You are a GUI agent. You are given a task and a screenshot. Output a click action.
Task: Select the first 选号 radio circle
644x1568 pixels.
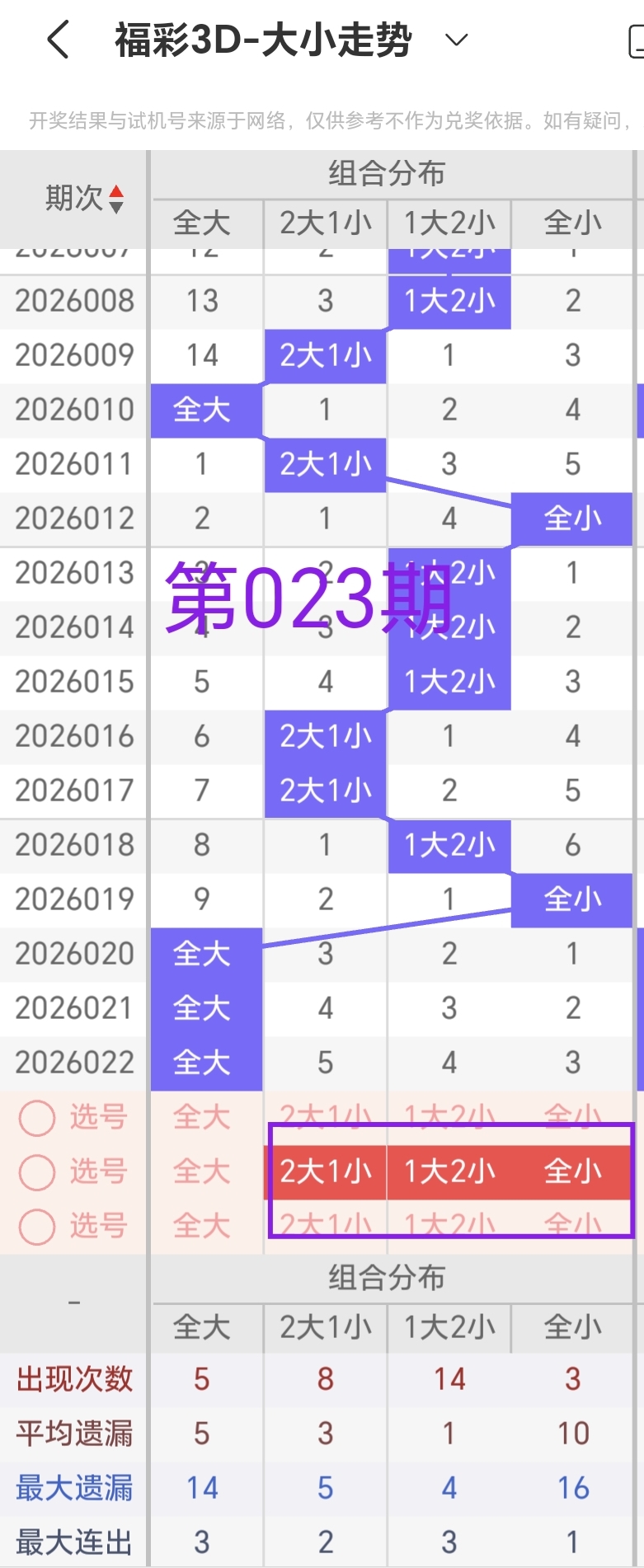click(36, 1117)
